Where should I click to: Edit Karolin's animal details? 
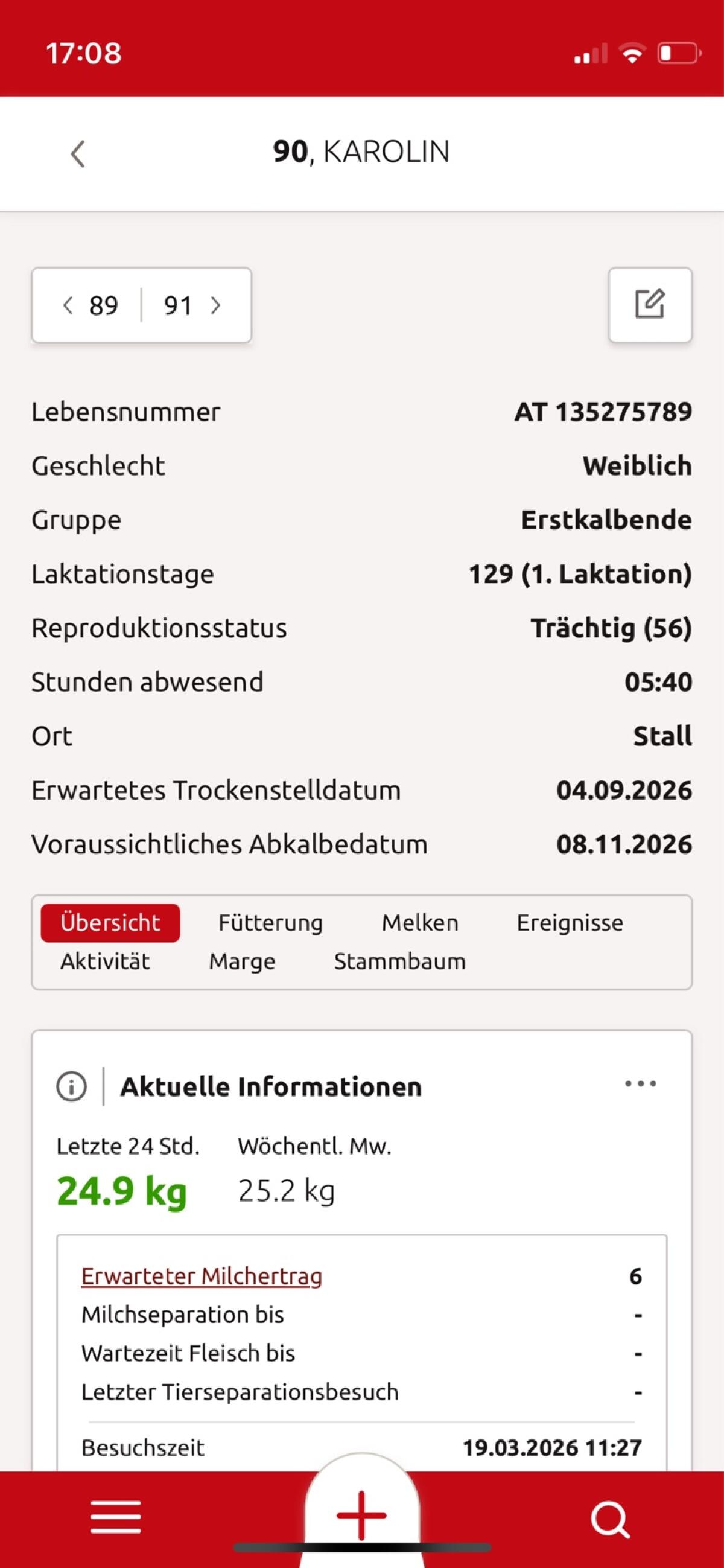point(650,304)
